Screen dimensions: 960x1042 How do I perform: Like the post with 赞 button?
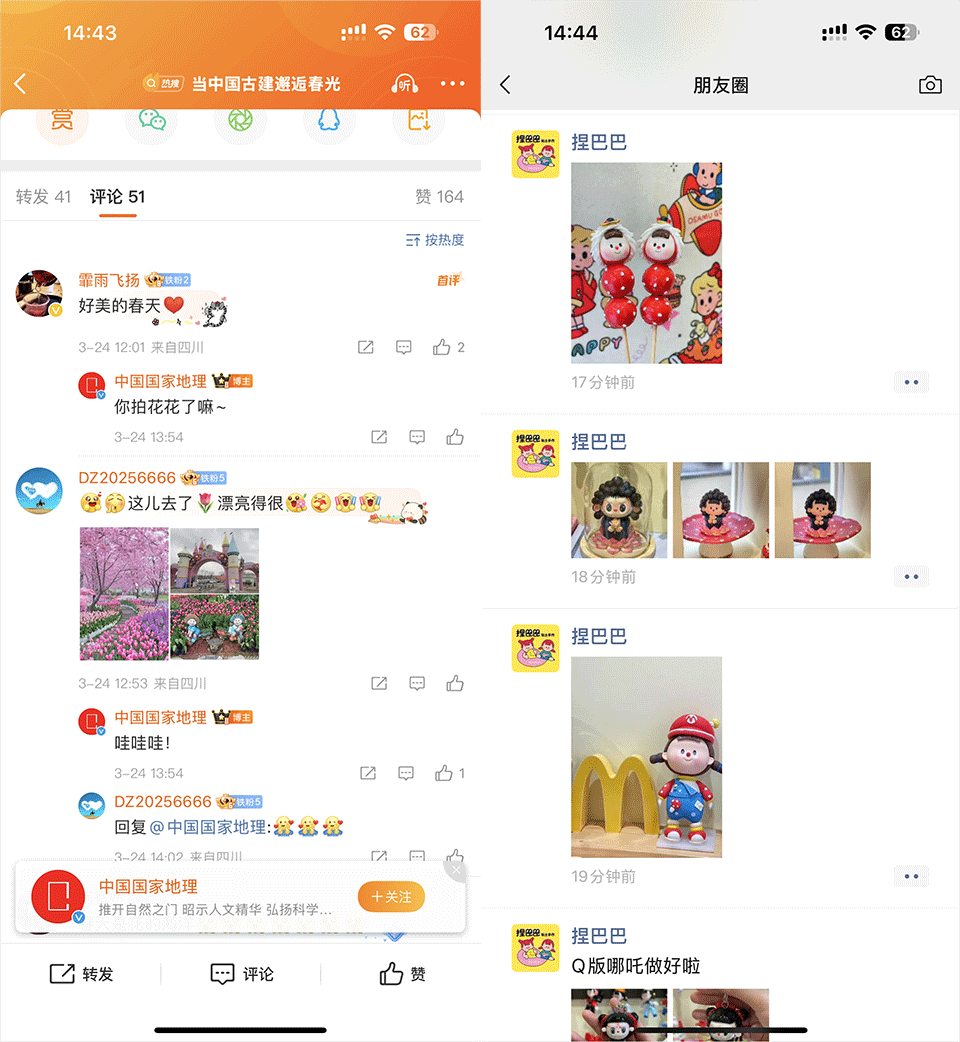pos(402,974)
